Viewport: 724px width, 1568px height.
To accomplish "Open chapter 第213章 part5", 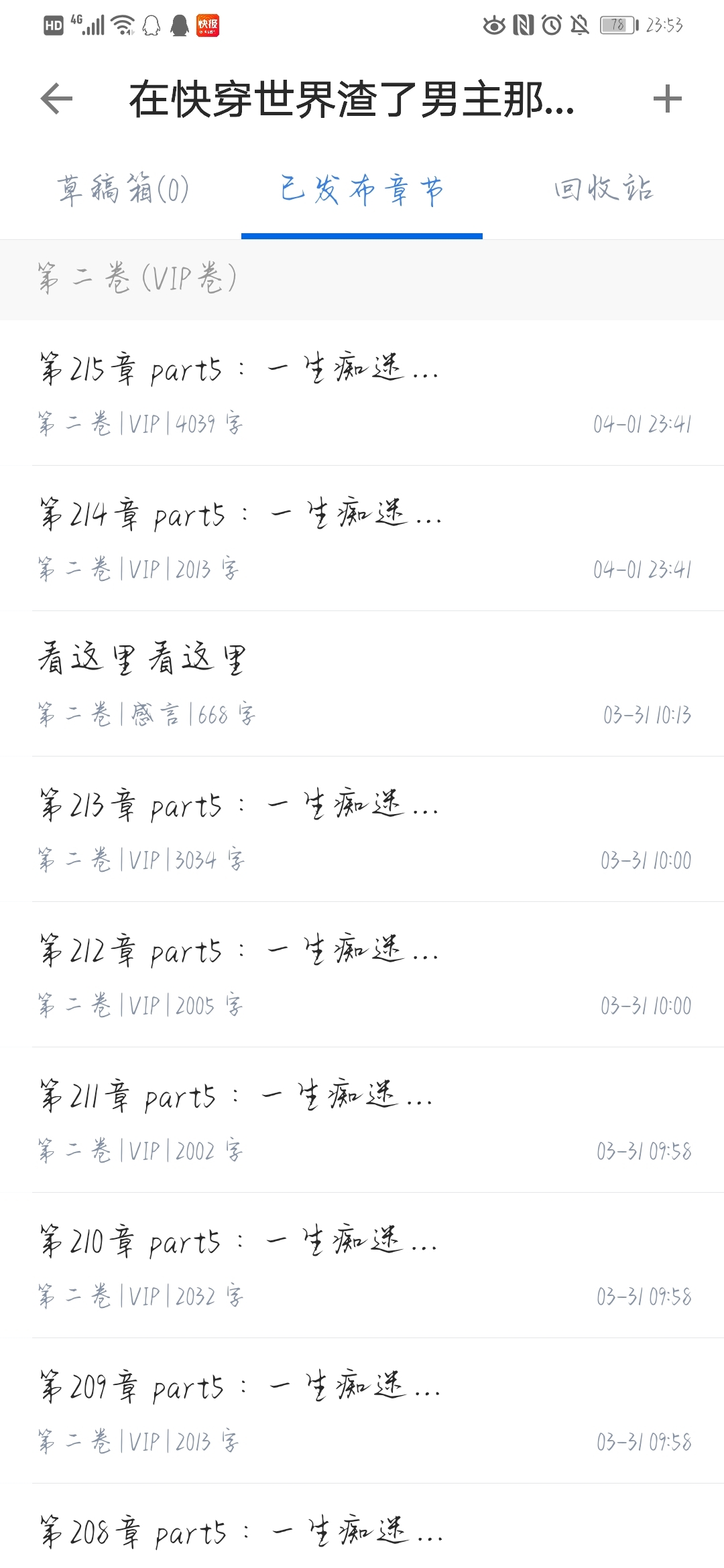I will [362, 830].
